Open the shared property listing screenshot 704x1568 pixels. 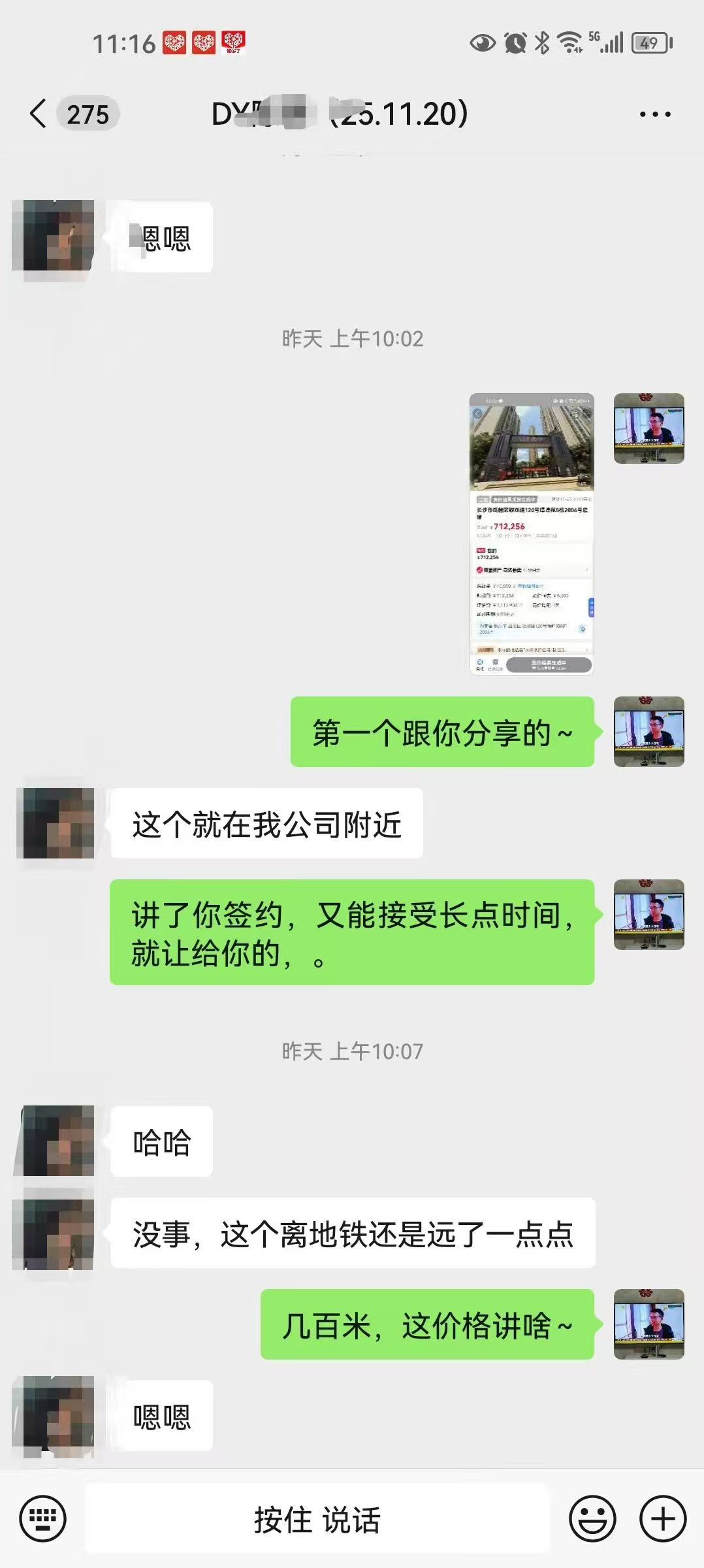click(531, 534)
